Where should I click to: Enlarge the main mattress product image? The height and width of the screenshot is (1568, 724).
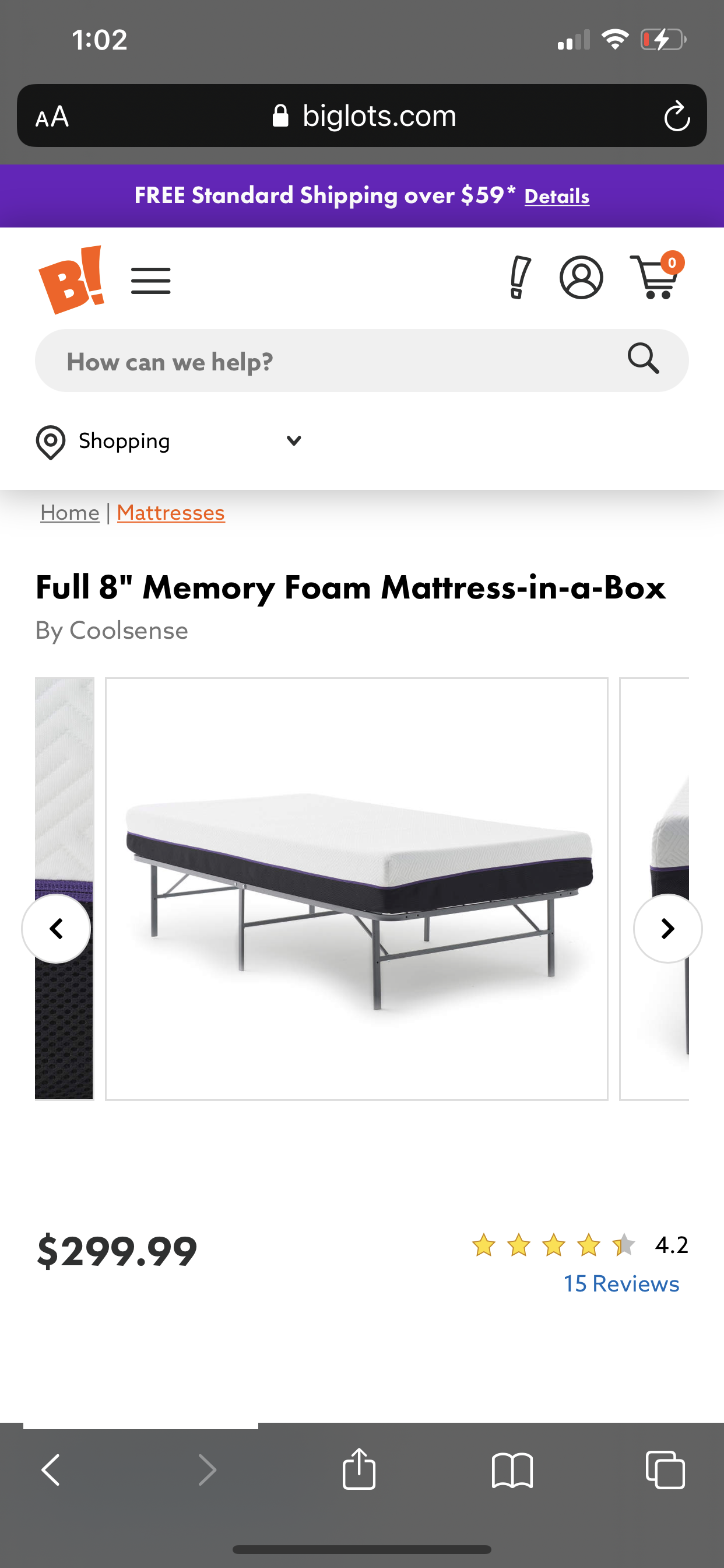(357, 888)
